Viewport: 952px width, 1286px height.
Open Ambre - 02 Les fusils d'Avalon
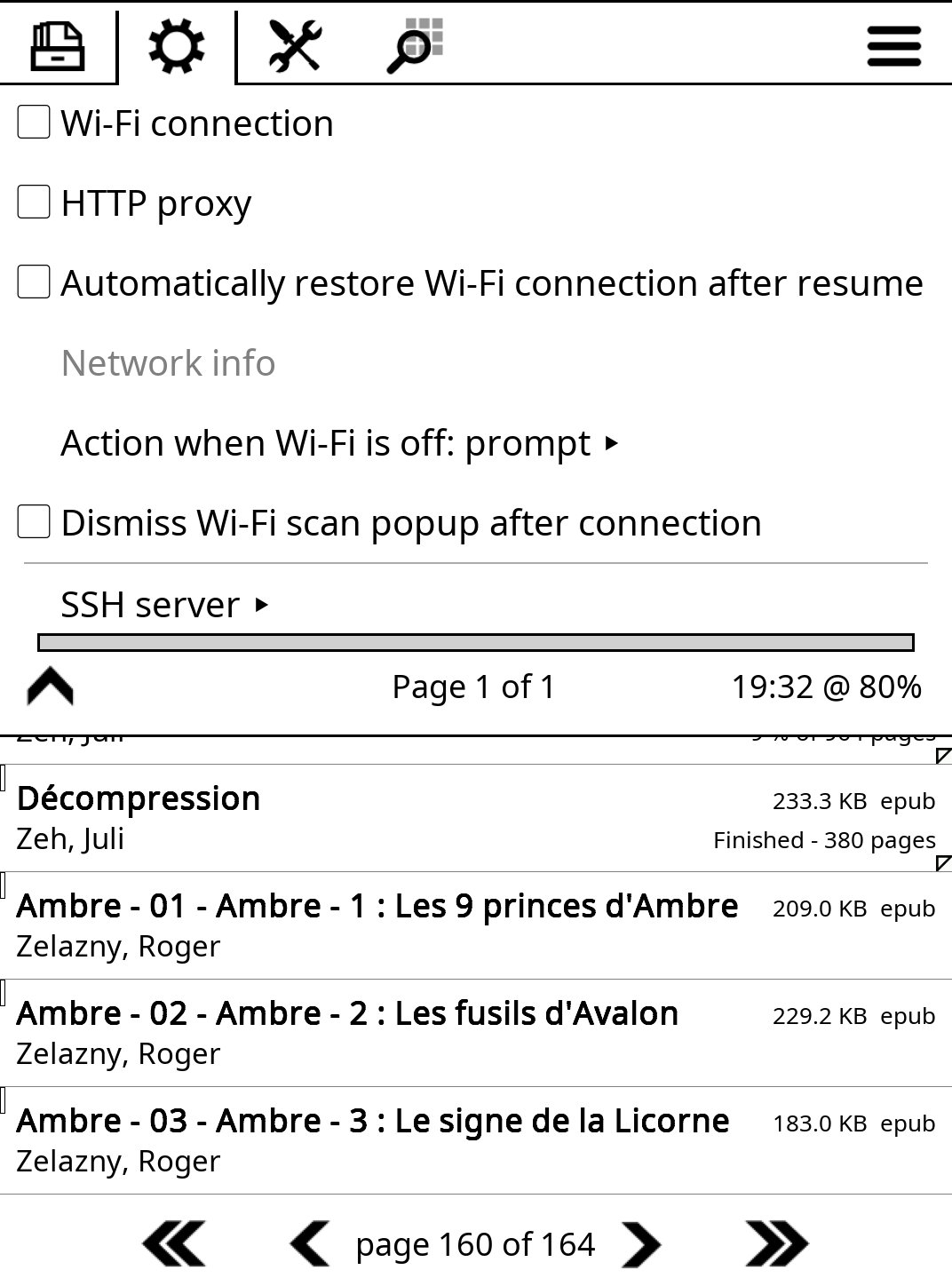point(355,1030)
